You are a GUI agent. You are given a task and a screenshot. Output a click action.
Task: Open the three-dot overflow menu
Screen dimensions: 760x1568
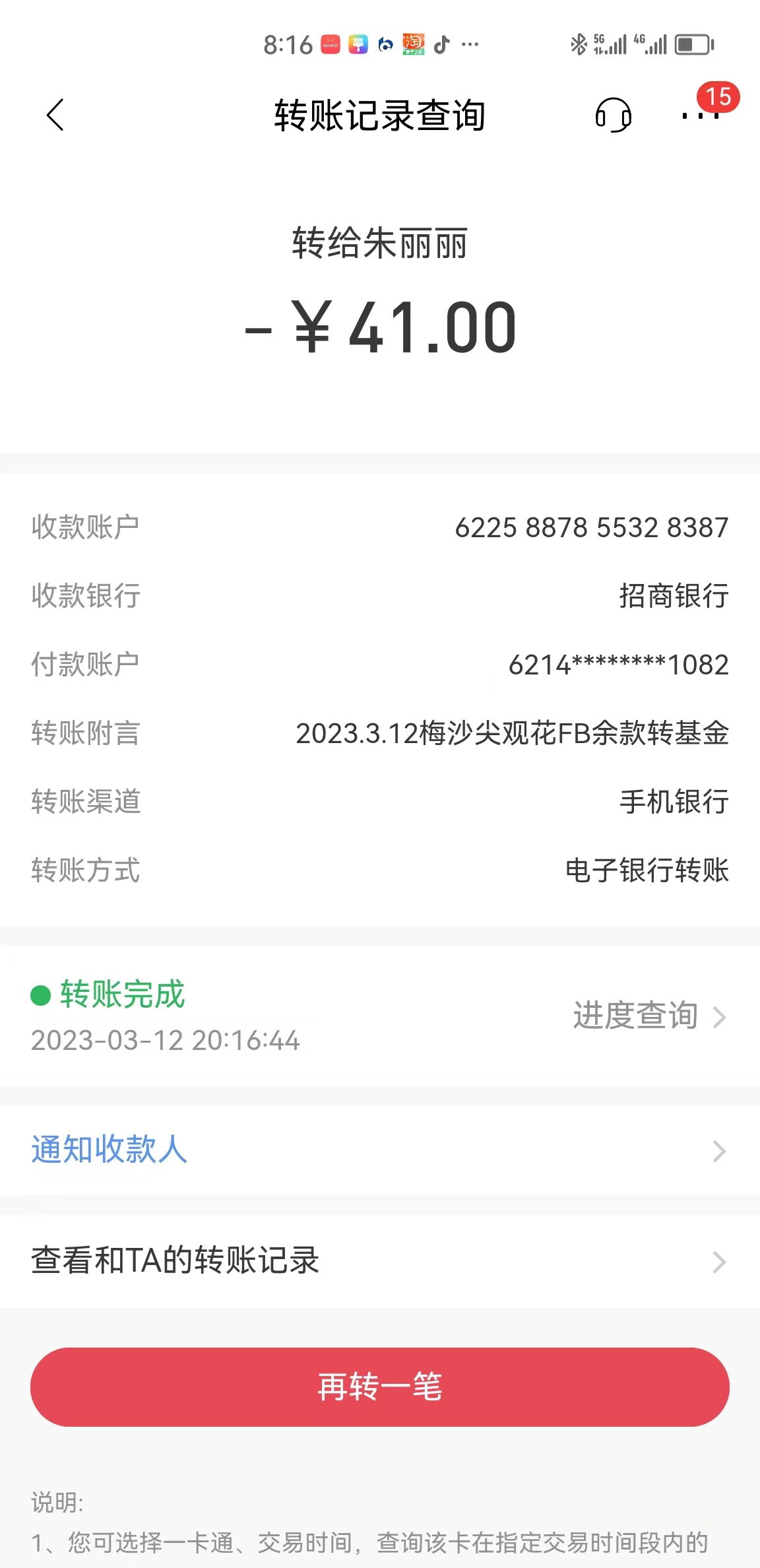click(700, 115)
